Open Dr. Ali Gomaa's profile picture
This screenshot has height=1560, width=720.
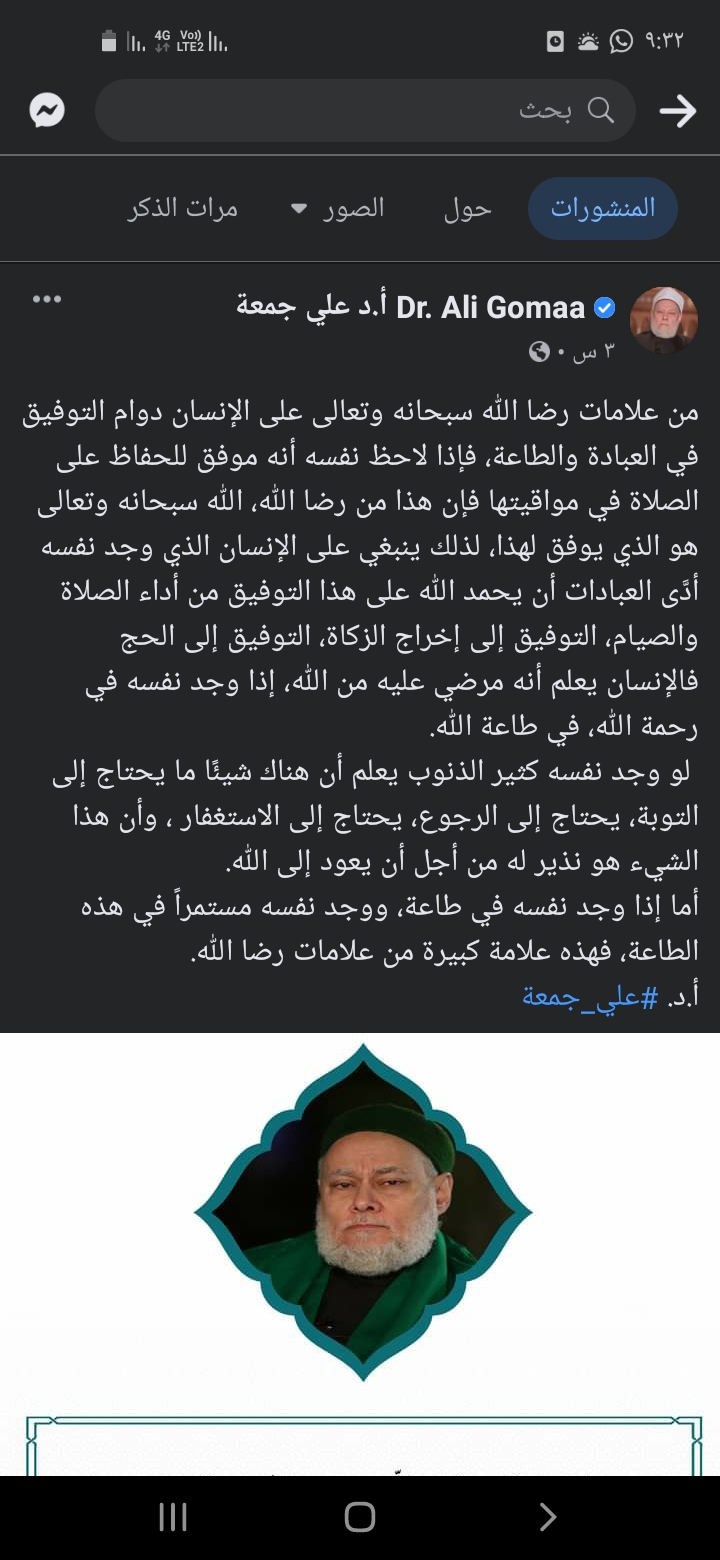pyautogui.click(x=663, y=321)
